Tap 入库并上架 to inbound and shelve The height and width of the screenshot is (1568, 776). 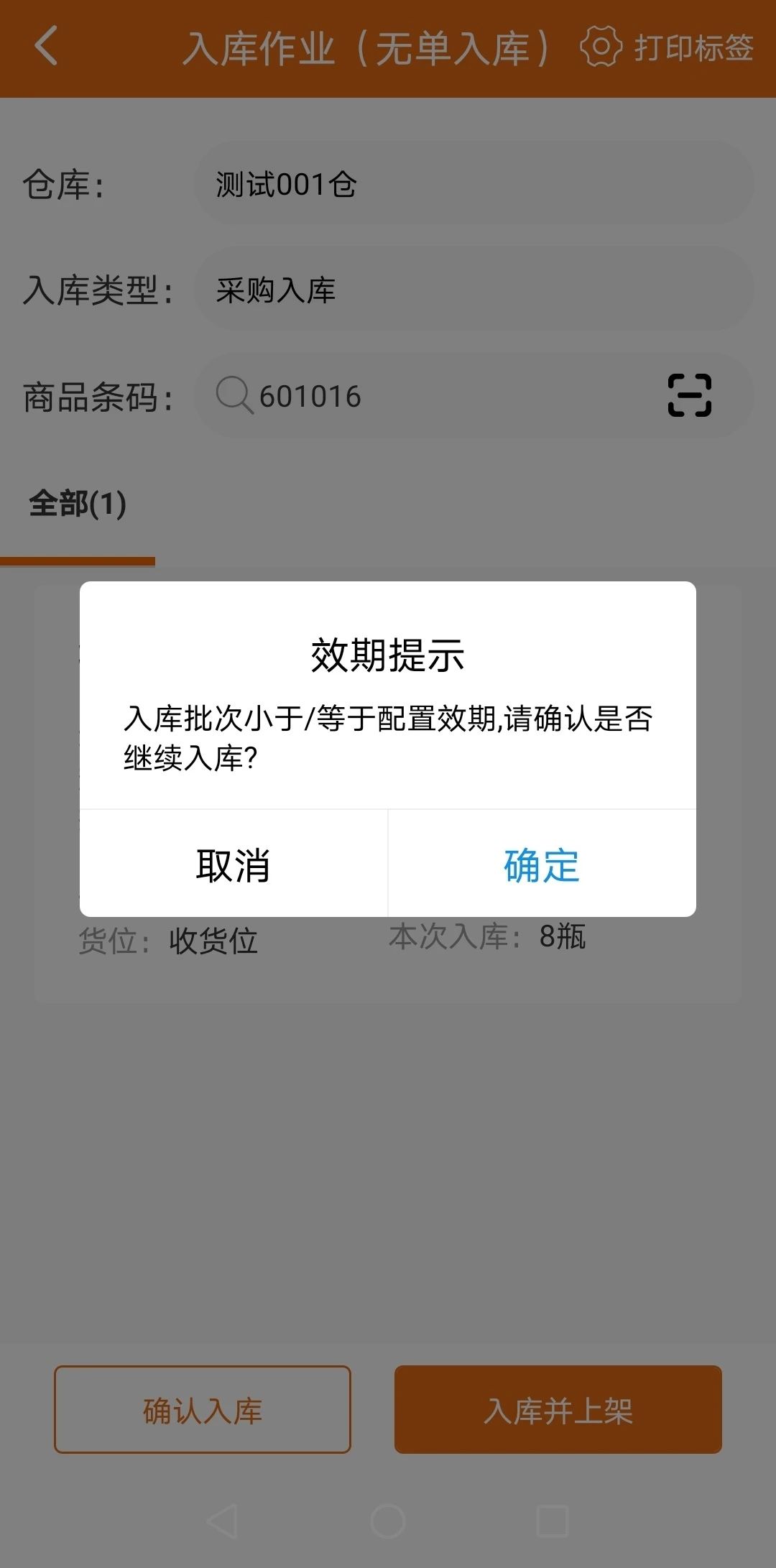click(558, 1409)
